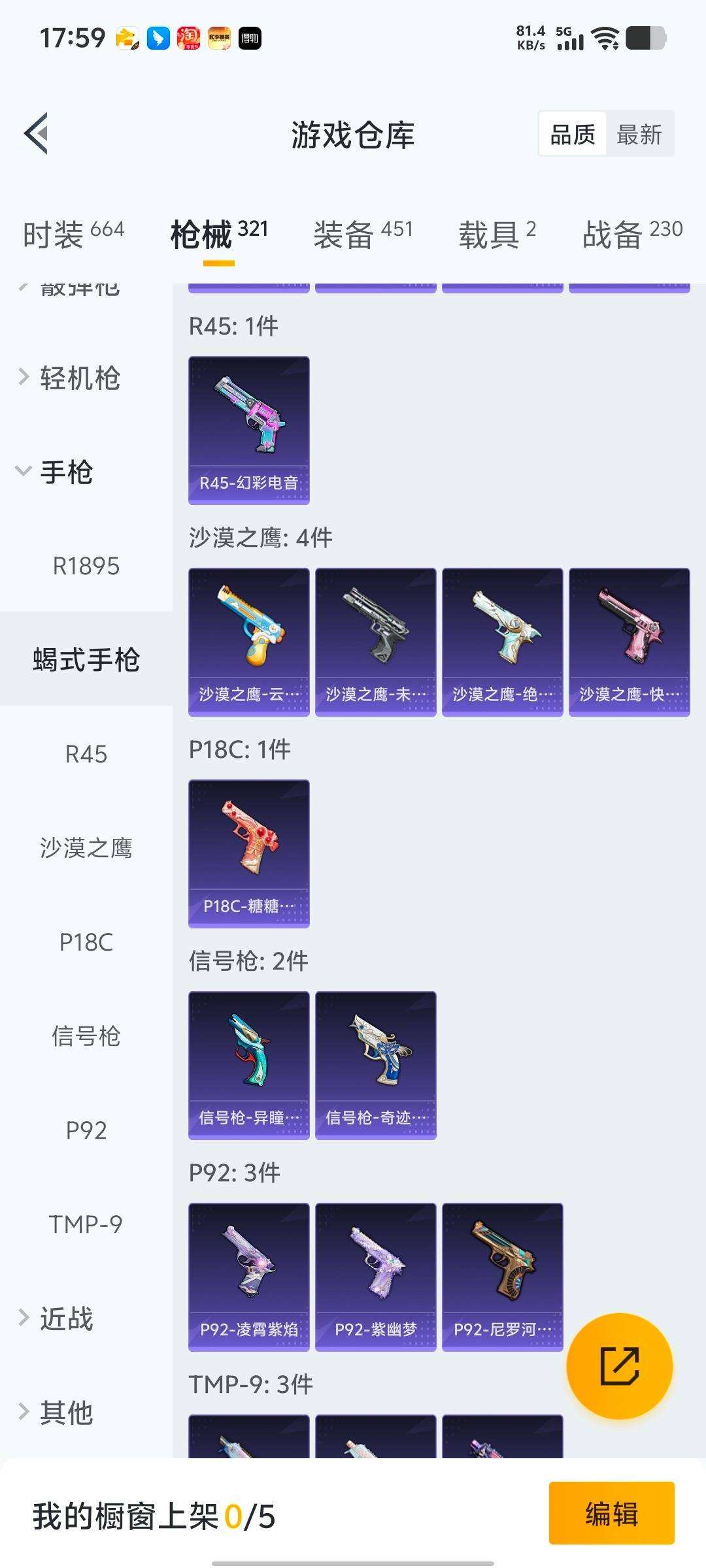This screenshot has width=706, height=1568.
Task: Open the 时装 tab
Action: (x=73, y=234)
